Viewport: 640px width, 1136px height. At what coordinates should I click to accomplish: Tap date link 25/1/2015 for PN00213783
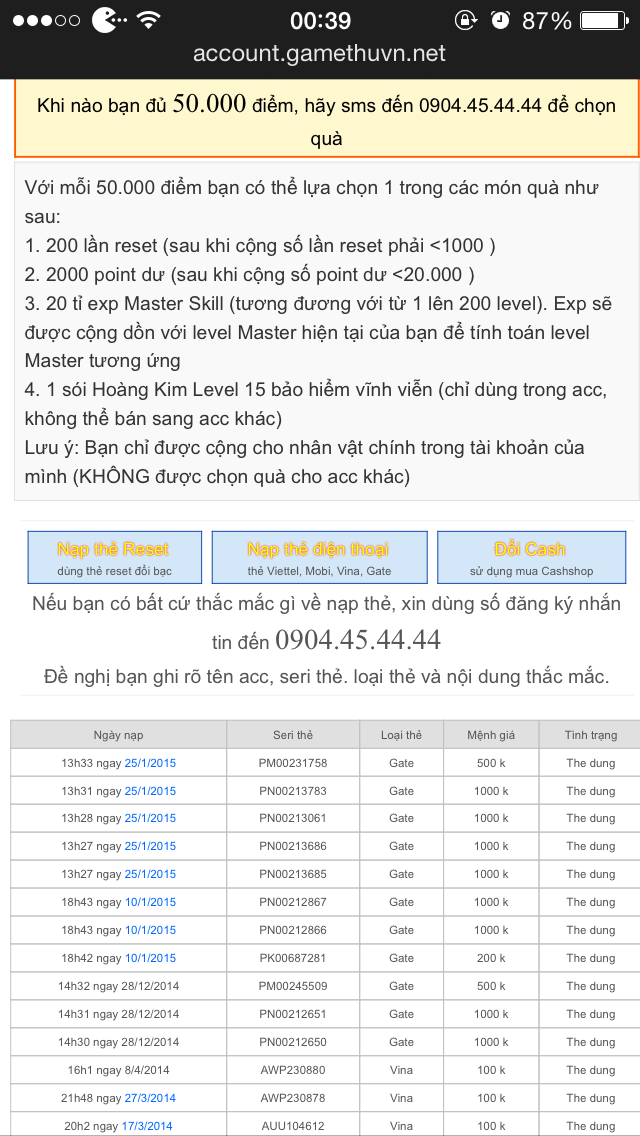(x=150, y=790)
